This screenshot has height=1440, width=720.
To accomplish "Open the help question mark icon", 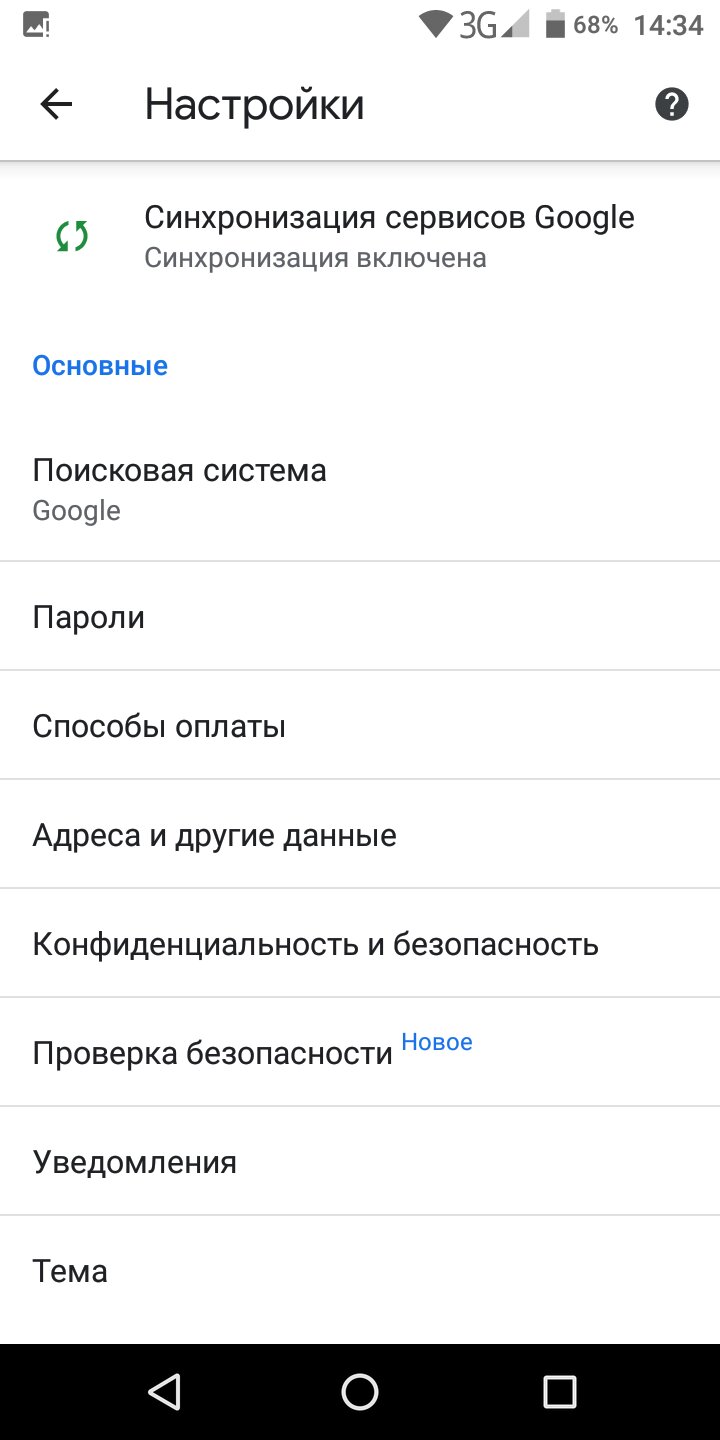I will click(x=672, y=104).
